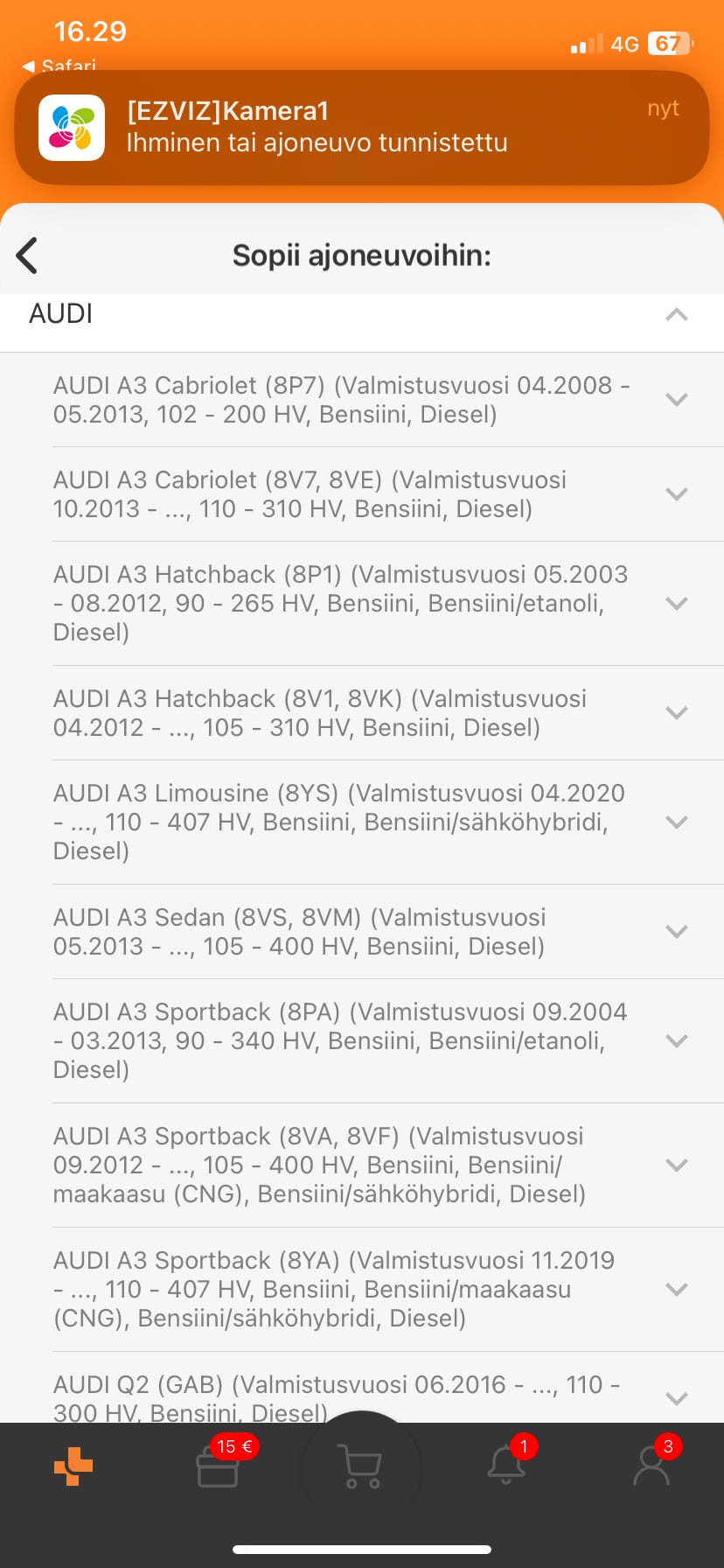Open the profile account tab

click(651, 1466)
